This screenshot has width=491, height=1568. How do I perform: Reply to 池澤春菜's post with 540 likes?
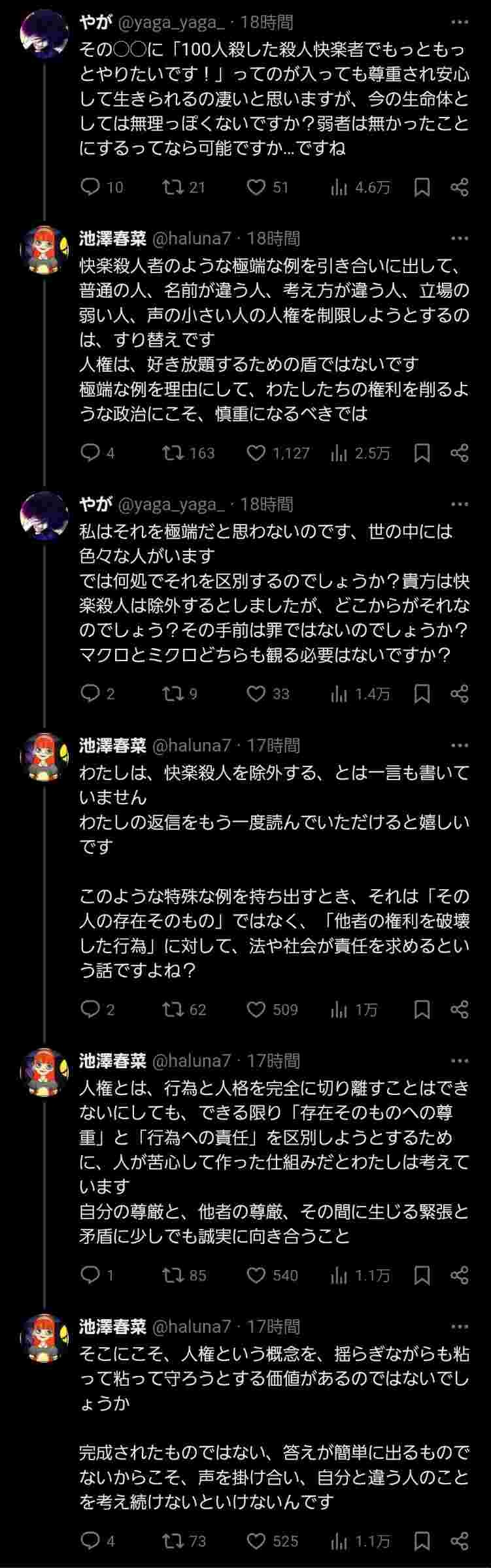(x=89, y=1275)
